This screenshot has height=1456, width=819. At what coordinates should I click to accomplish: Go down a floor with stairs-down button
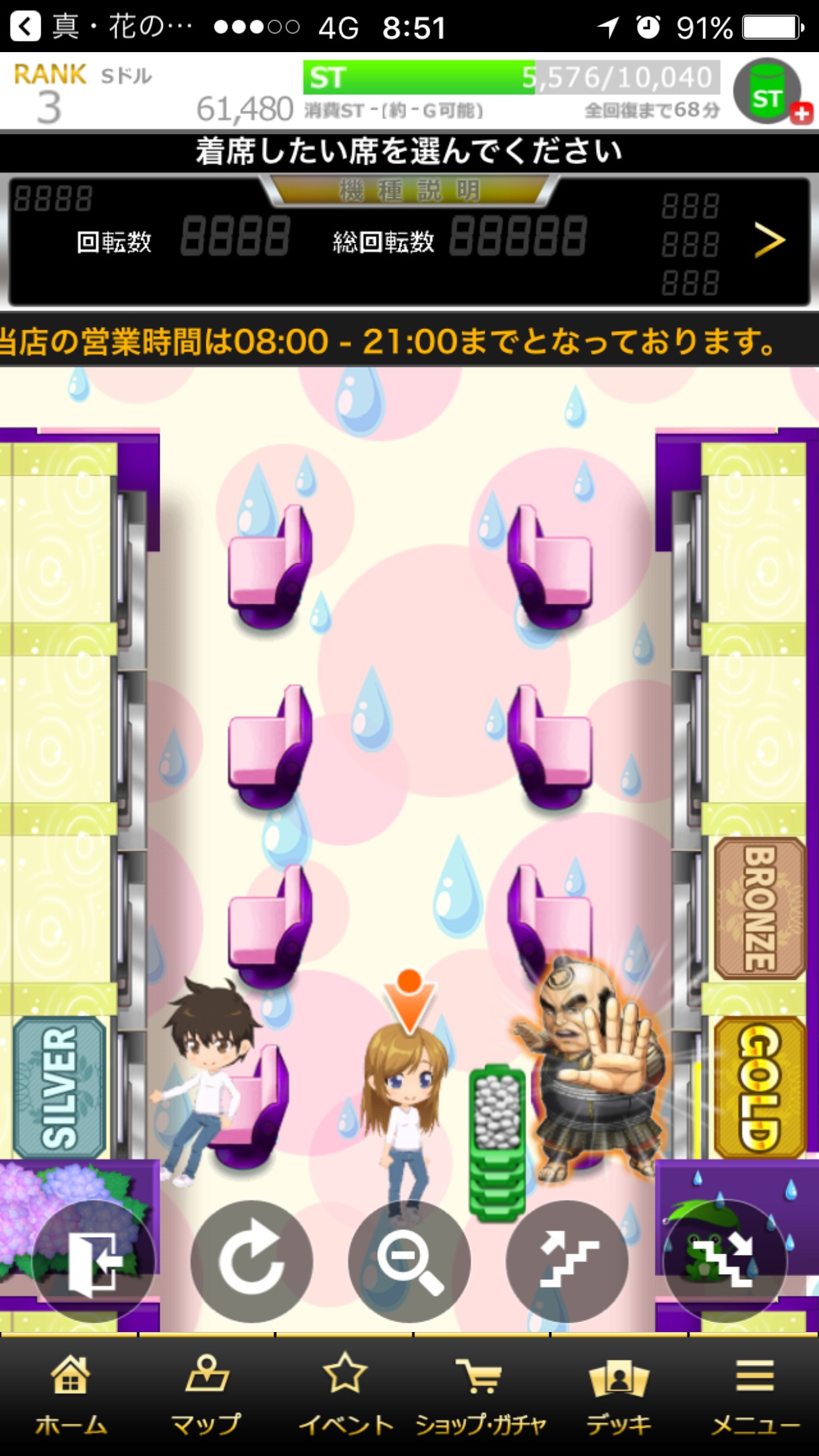[724, 1261]
